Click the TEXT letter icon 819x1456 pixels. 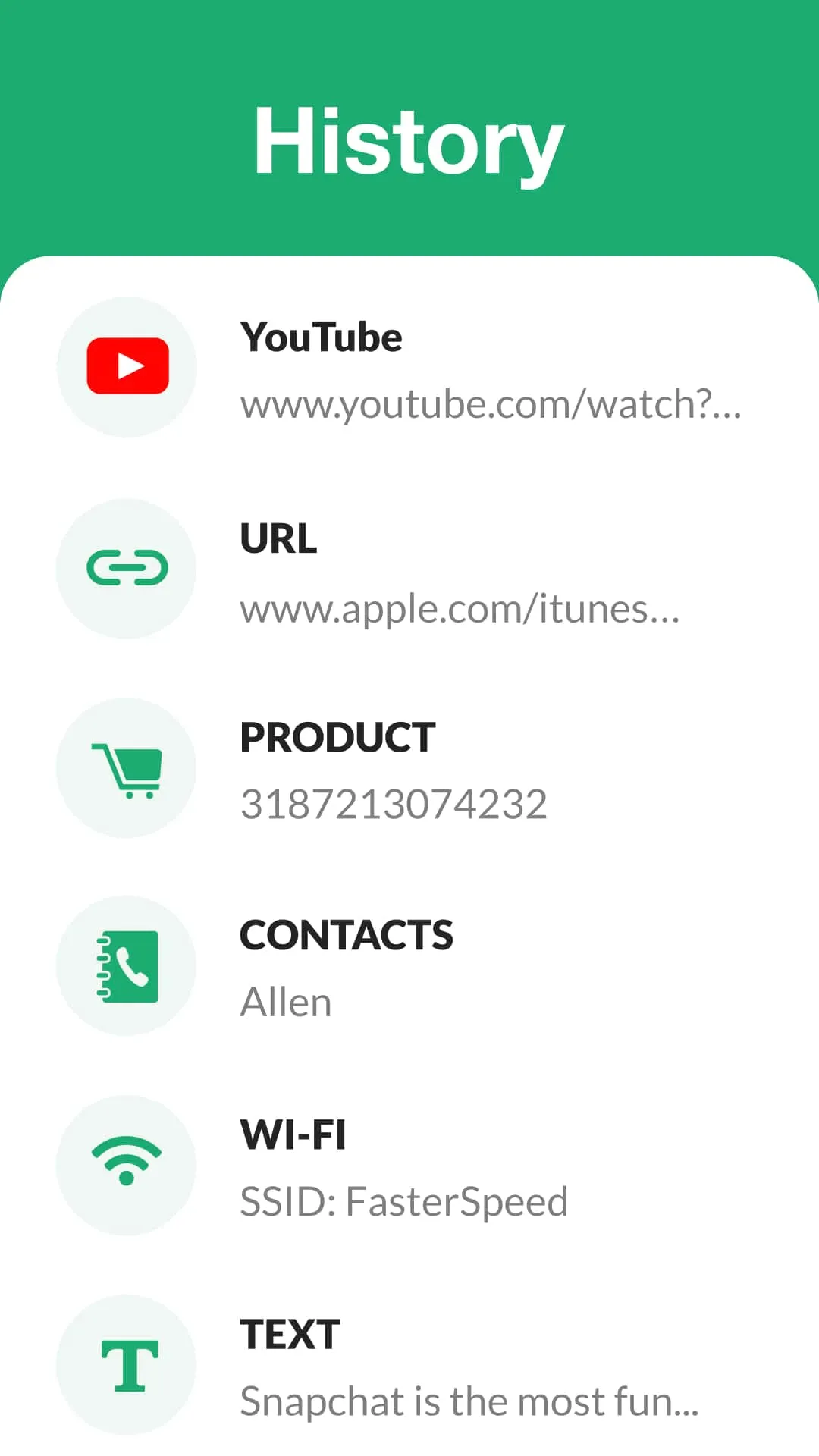pyautogui.click(x=127, y=1363)
